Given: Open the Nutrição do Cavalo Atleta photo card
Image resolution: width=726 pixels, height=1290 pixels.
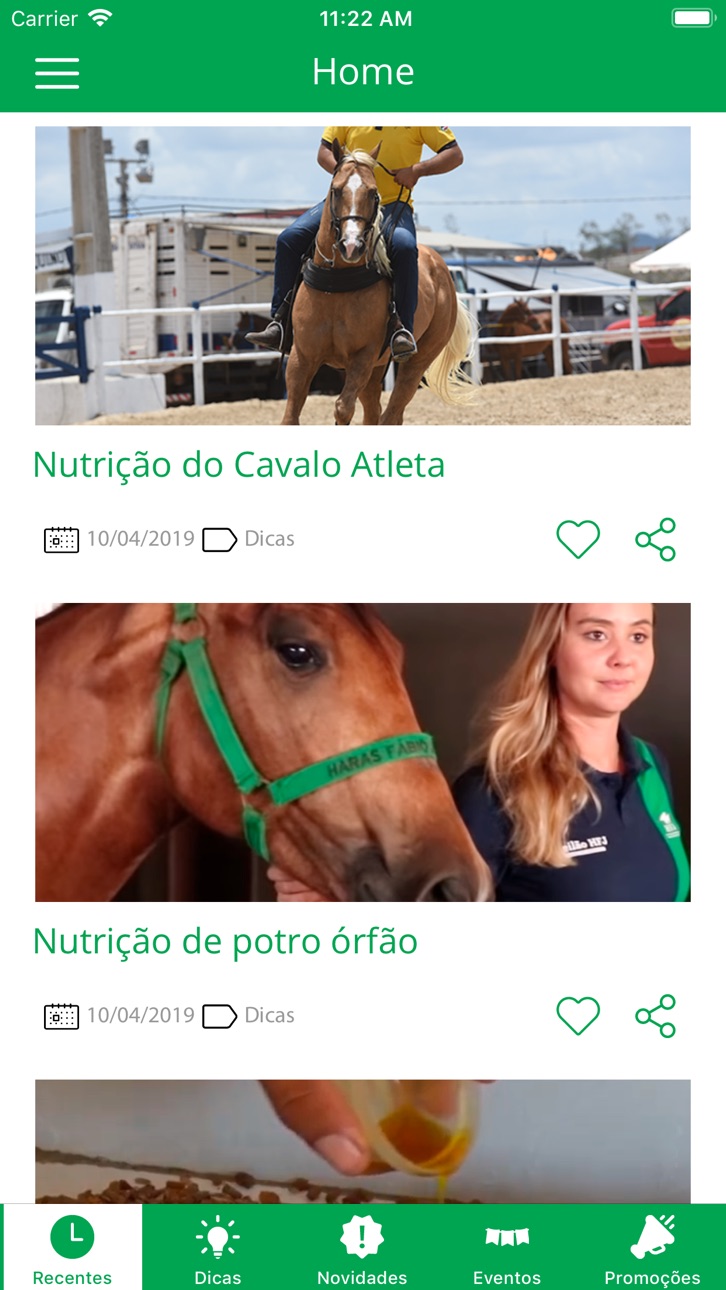Looking at the screenshot, I should click(x=363, y=276).
